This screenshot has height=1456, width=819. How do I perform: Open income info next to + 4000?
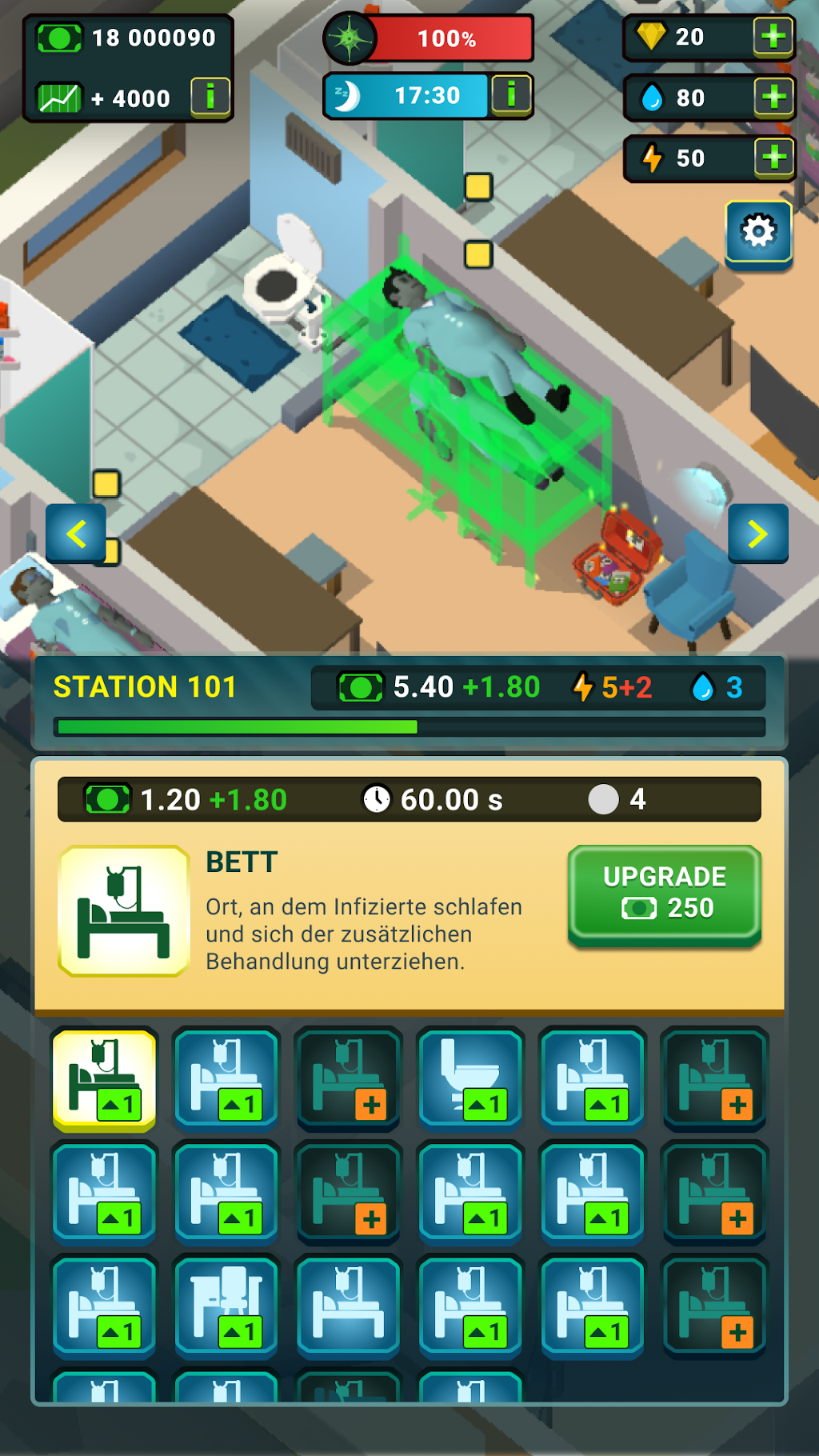tap(210, 98)
